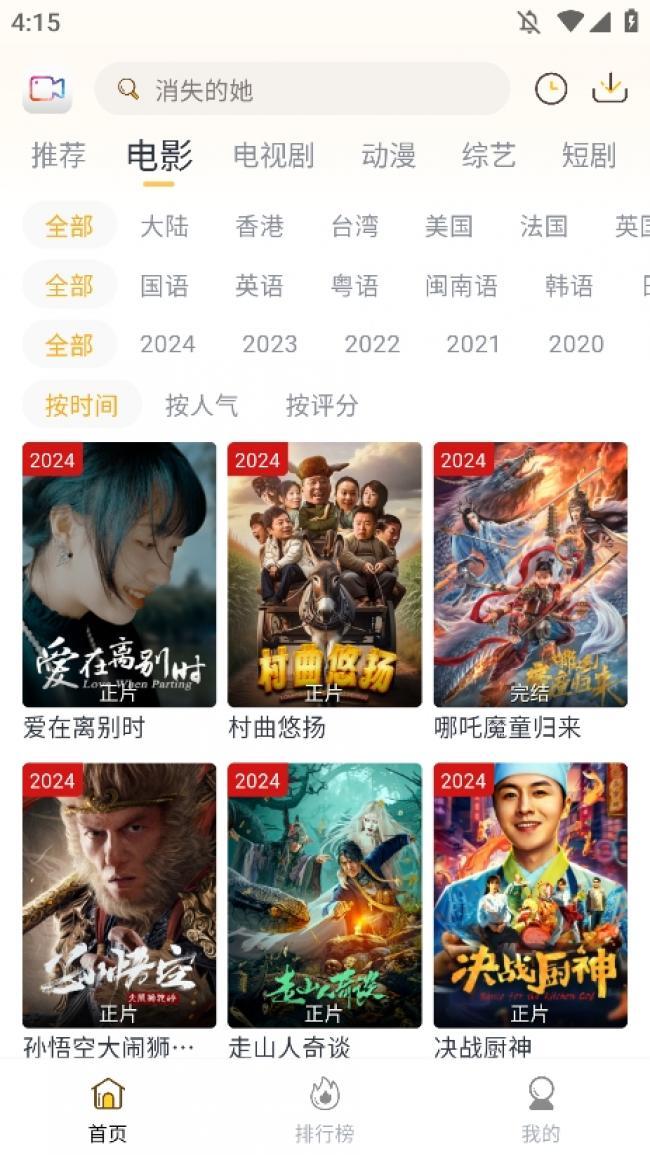
Task: Open the downloads icon
Action: point(609,88)
